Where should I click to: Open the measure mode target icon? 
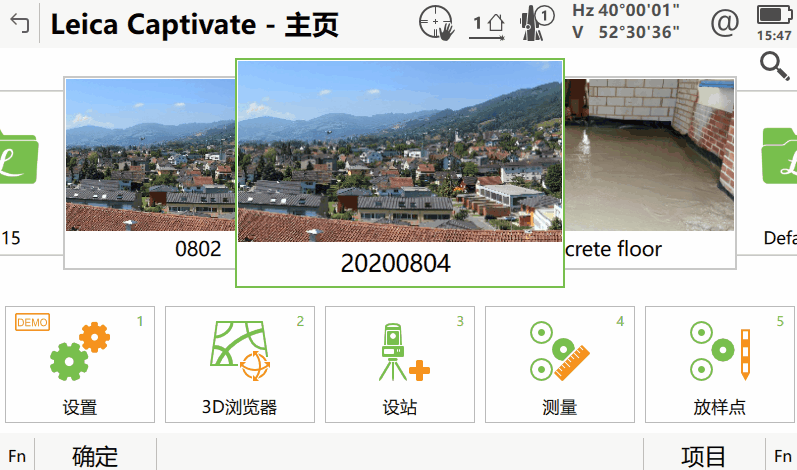(x=436, y=23)
